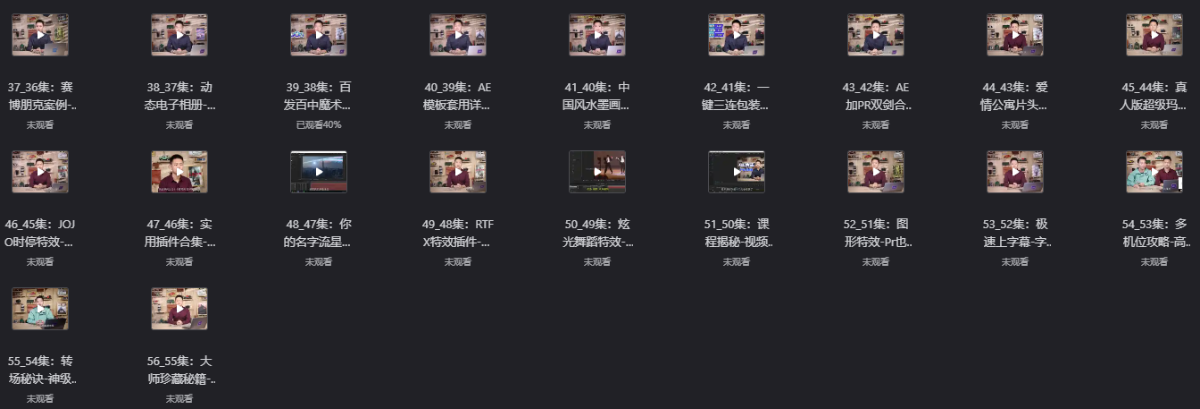Open video 38_37集 动态电子相册
This screenshot has width=1200, height=409.
[179, 35]
